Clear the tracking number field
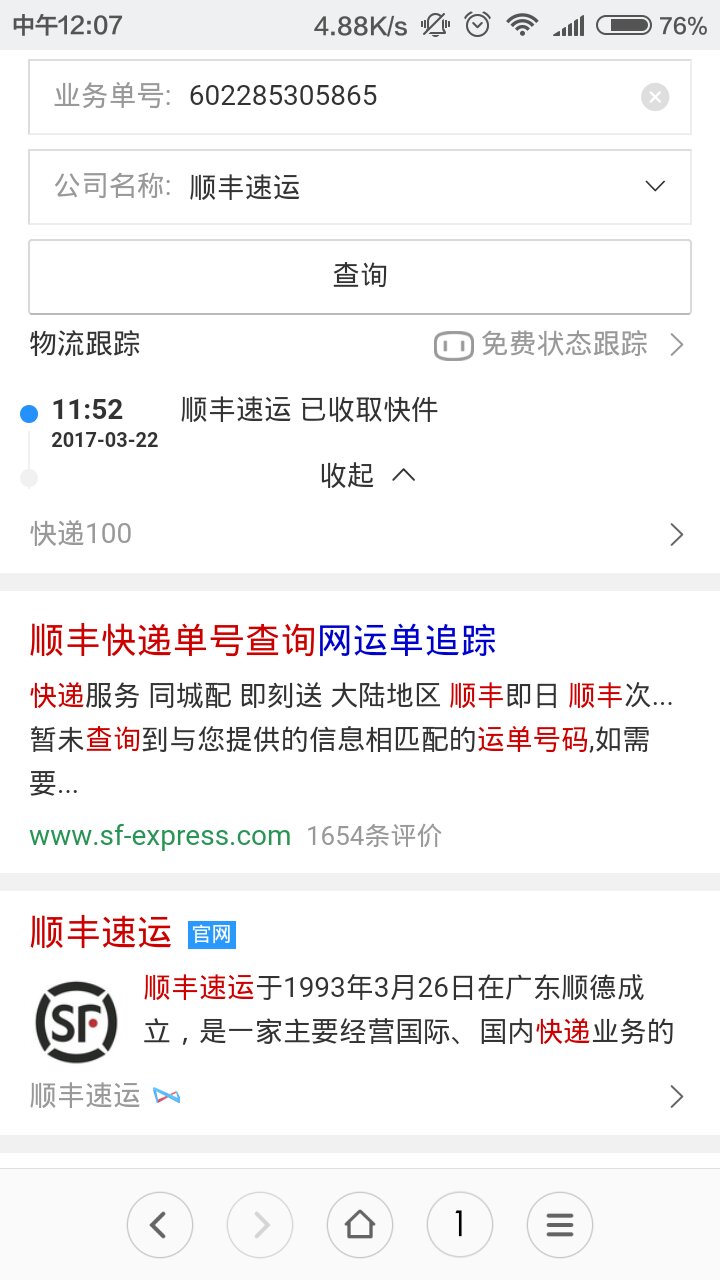The image size is (720, 1280). tap(654, 97)
